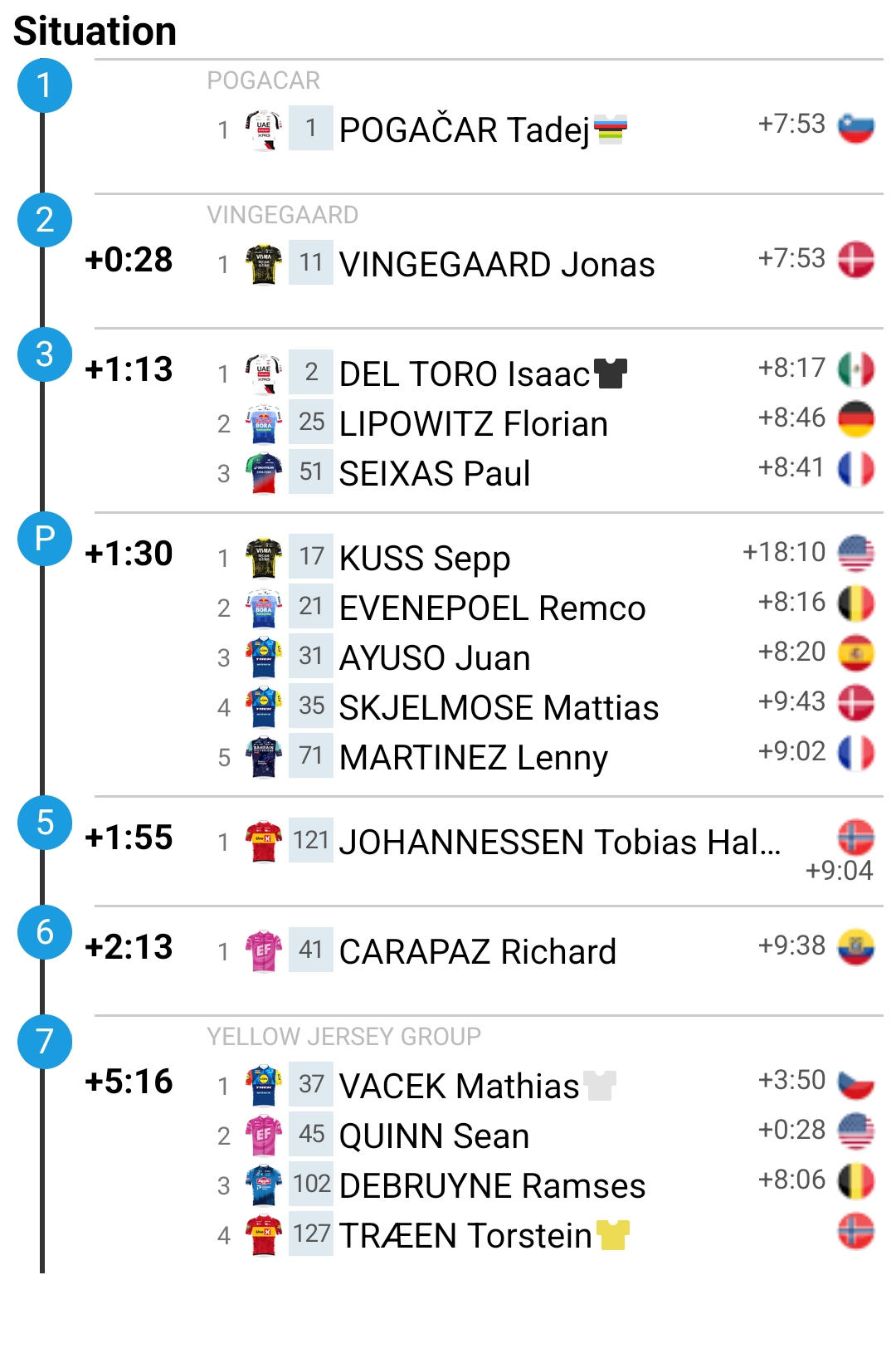Screen dimensions: 896x1358
Task: View LIPOWITZ Florian's profile
Action: 474,423
